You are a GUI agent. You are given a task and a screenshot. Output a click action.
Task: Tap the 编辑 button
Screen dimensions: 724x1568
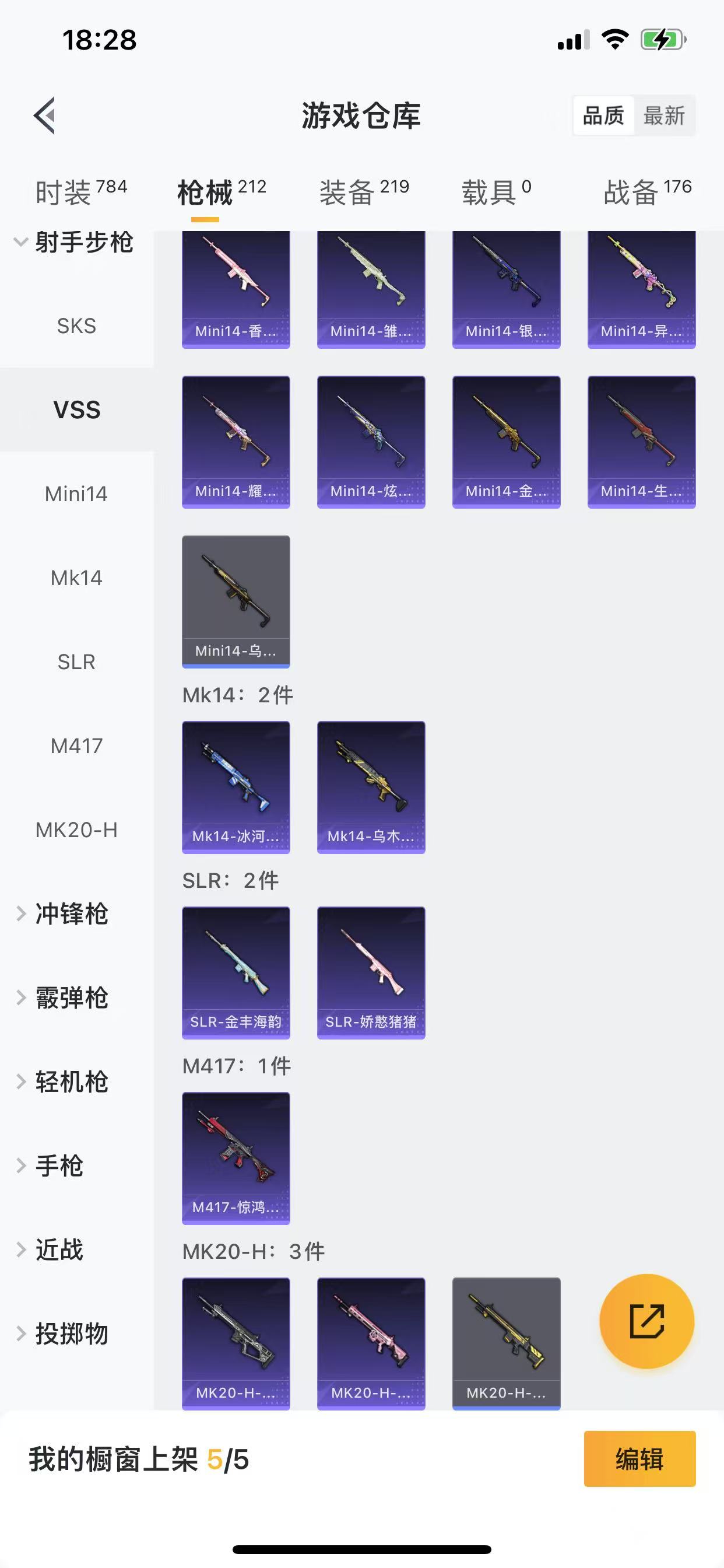(x=639, y=1459)
